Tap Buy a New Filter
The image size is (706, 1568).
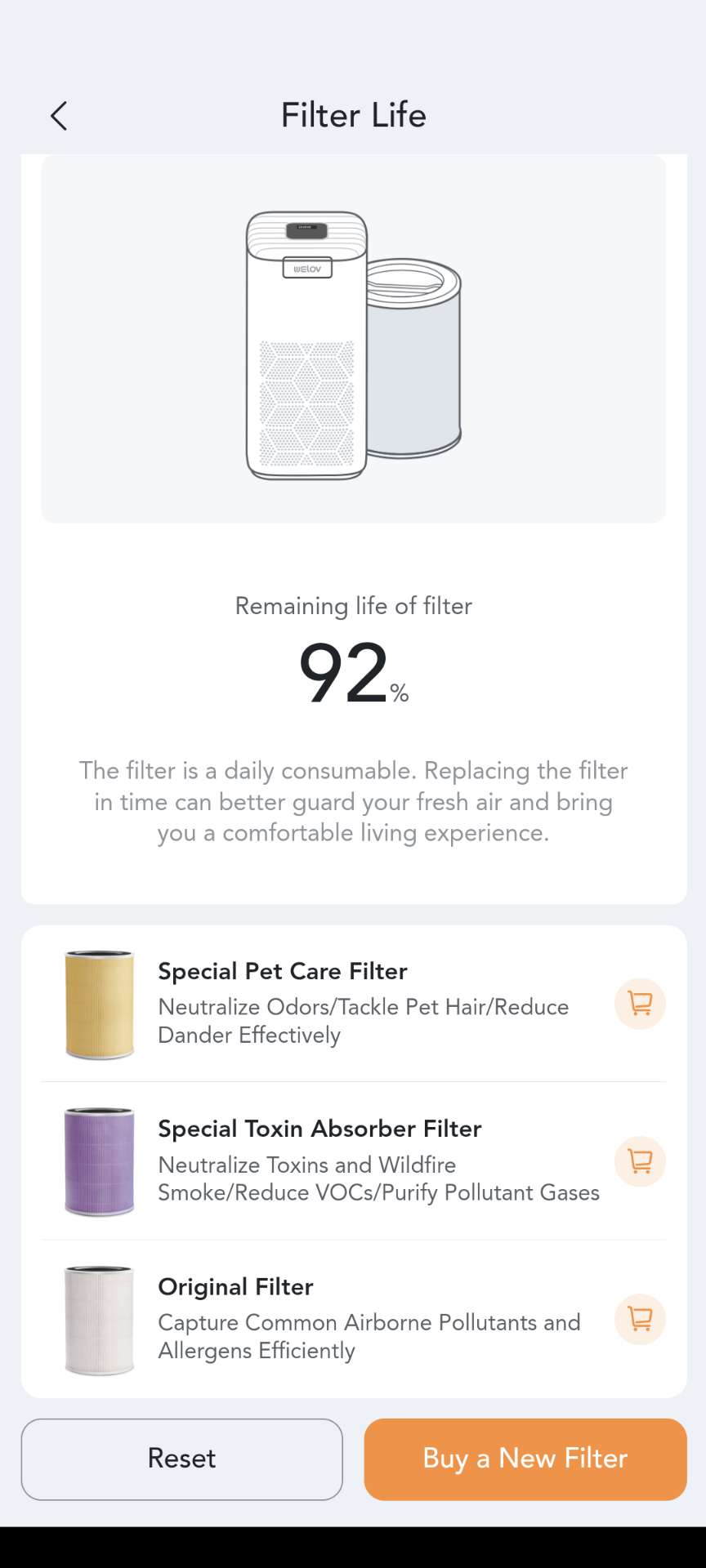pos(524,1459)
